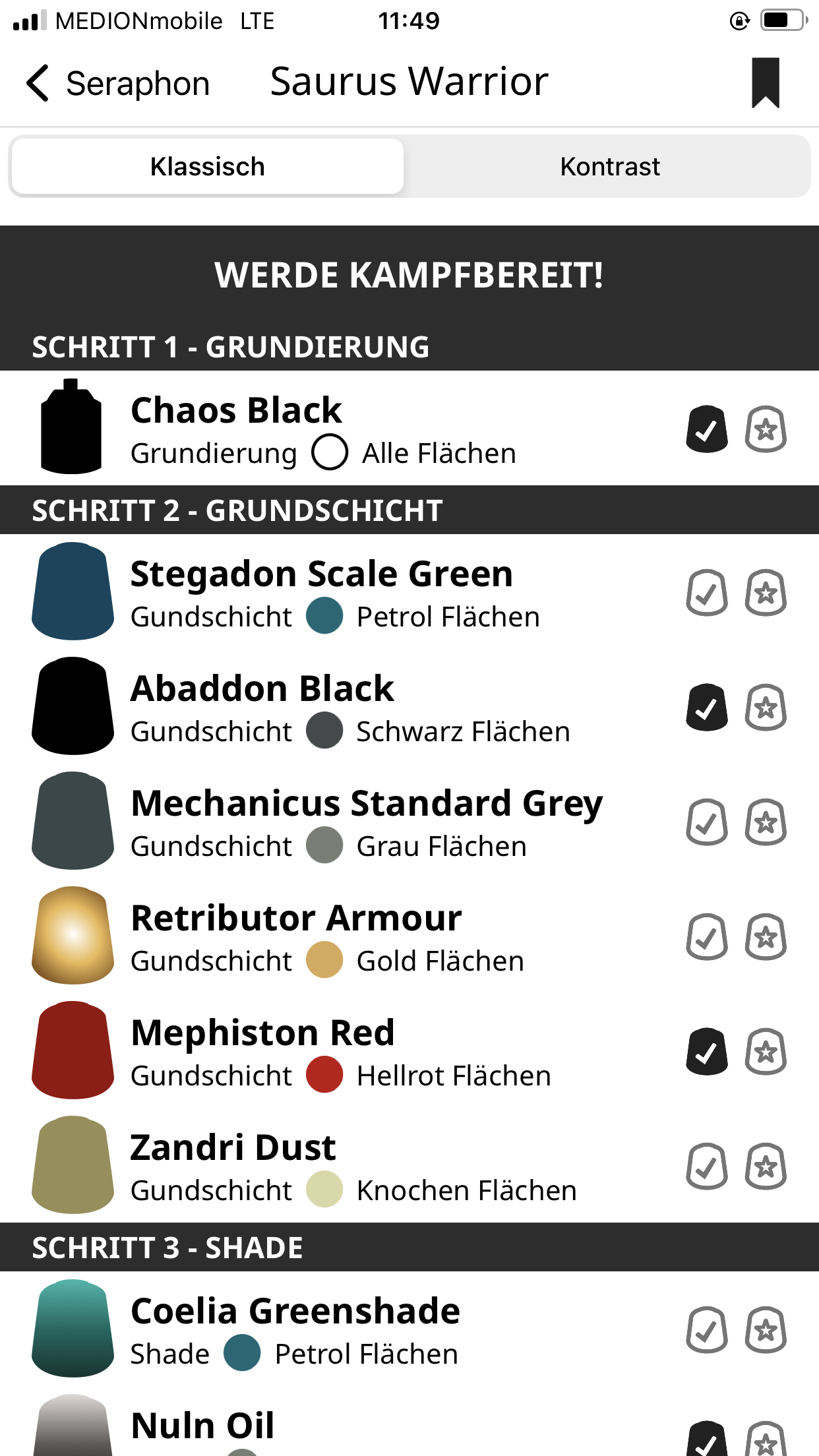This screenshot has width=819, height=1456.
Task: Star Stegadon Scale Green paint
Action: point(766,593)
